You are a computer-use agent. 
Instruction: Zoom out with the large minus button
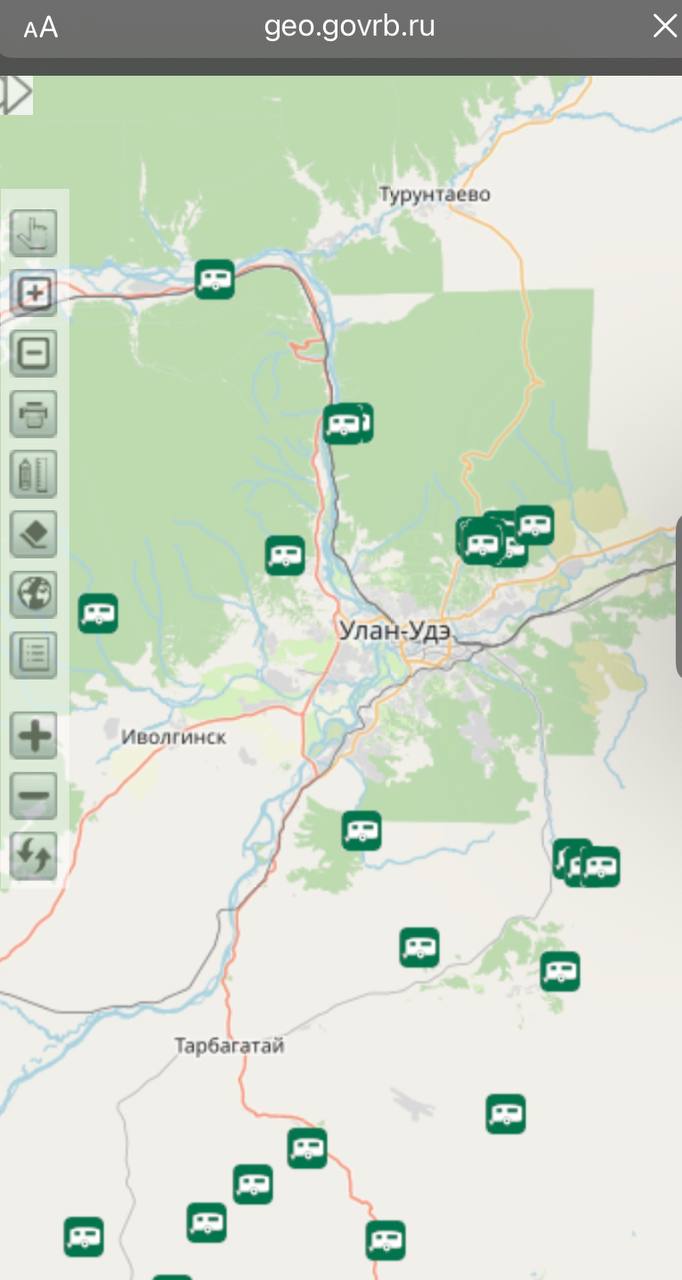[x=34, y=797]
